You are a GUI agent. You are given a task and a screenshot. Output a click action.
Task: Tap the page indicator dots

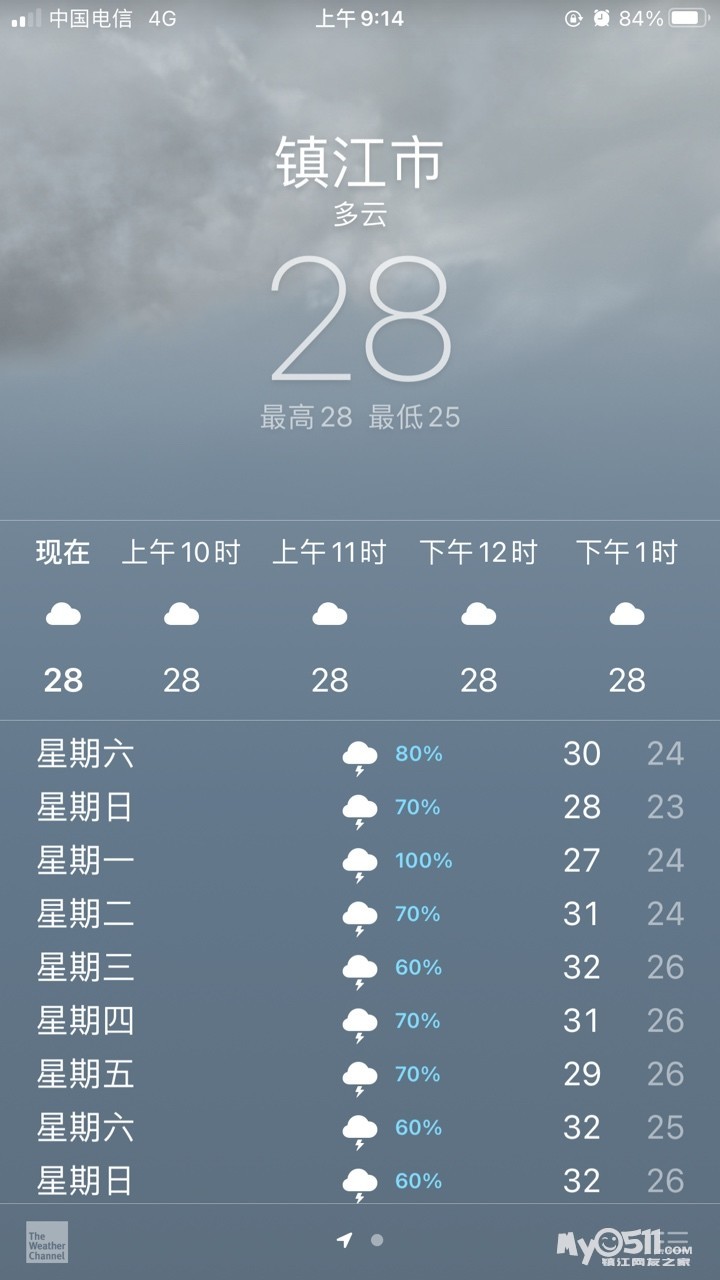coord(361,1240)
